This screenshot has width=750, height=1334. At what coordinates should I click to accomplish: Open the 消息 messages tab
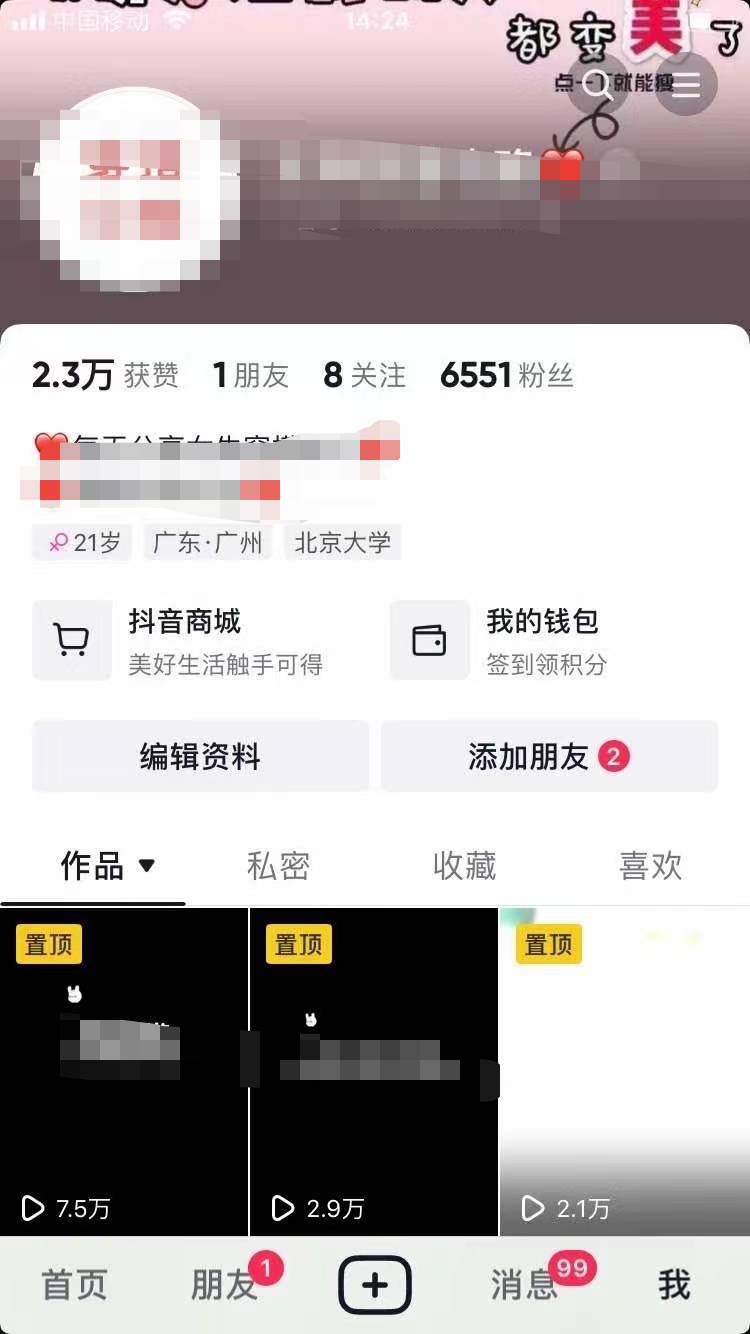click(x=524, y=1285)
